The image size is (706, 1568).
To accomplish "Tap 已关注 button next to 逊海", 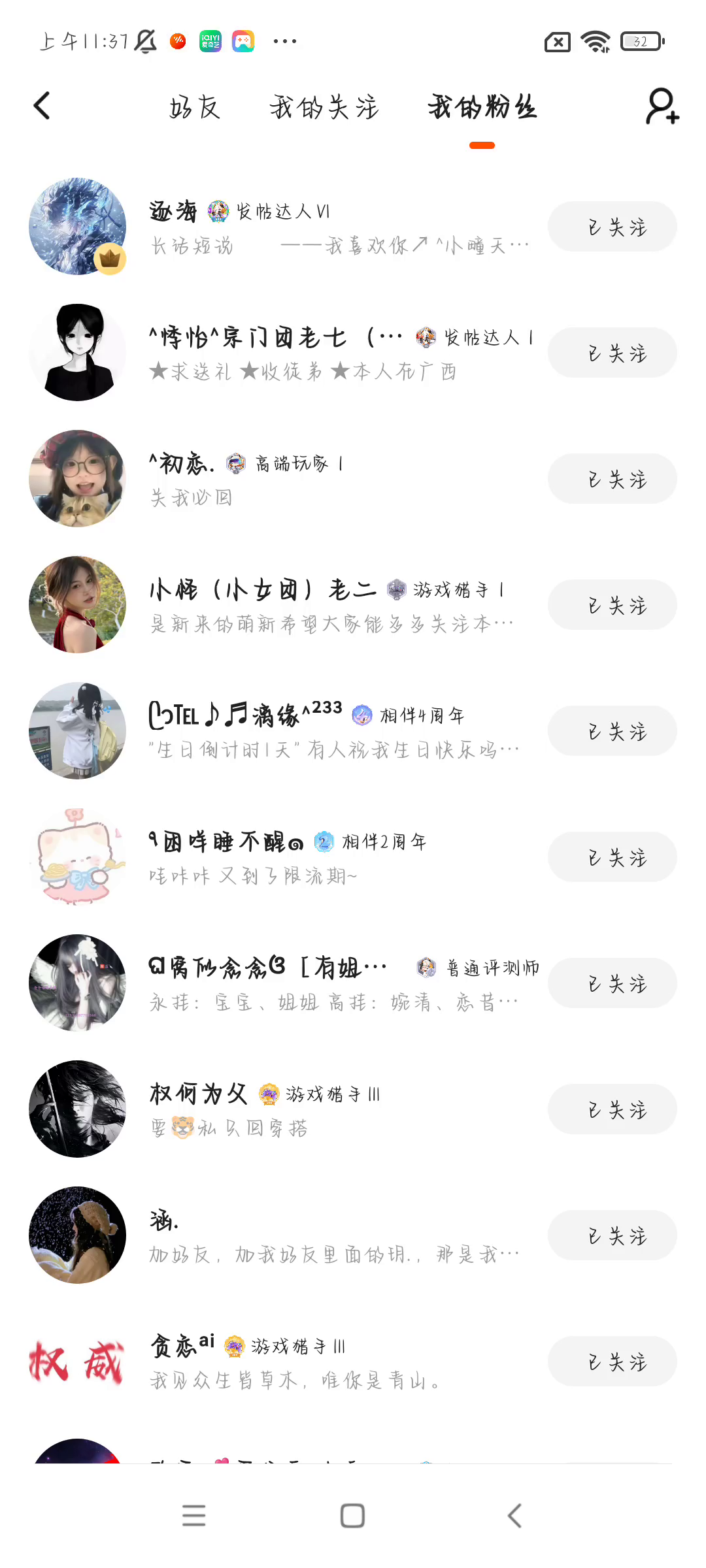I will [612, 227].
